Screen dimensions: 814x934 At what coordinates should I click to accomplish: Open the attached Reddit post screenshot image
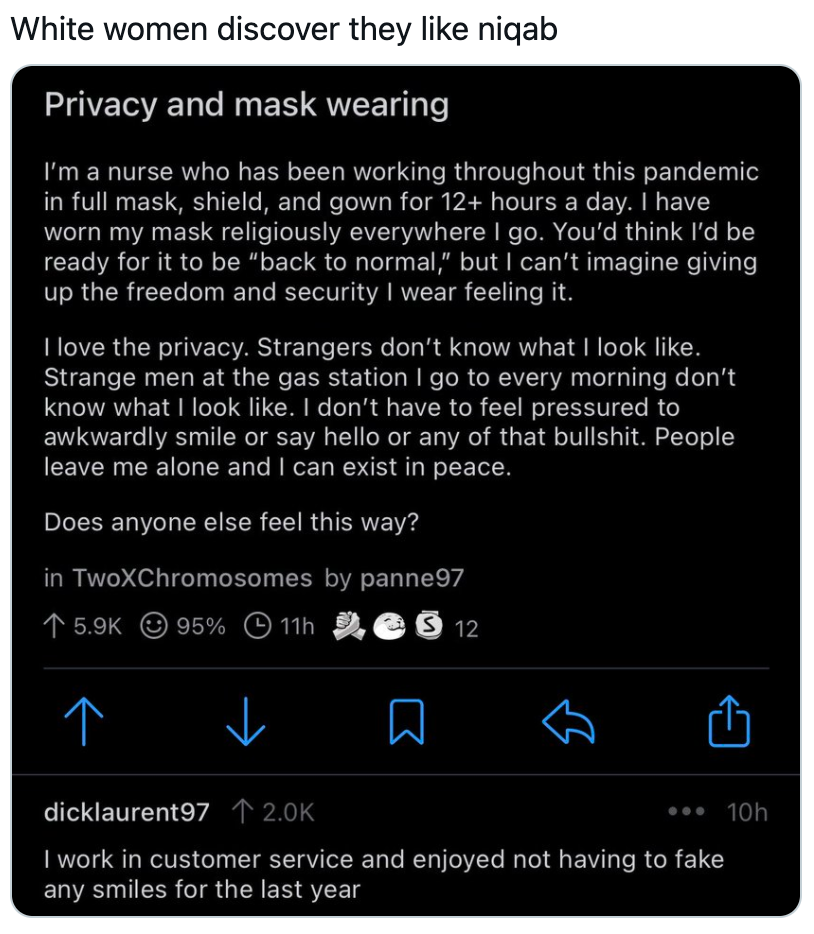[x=406, y=490]
